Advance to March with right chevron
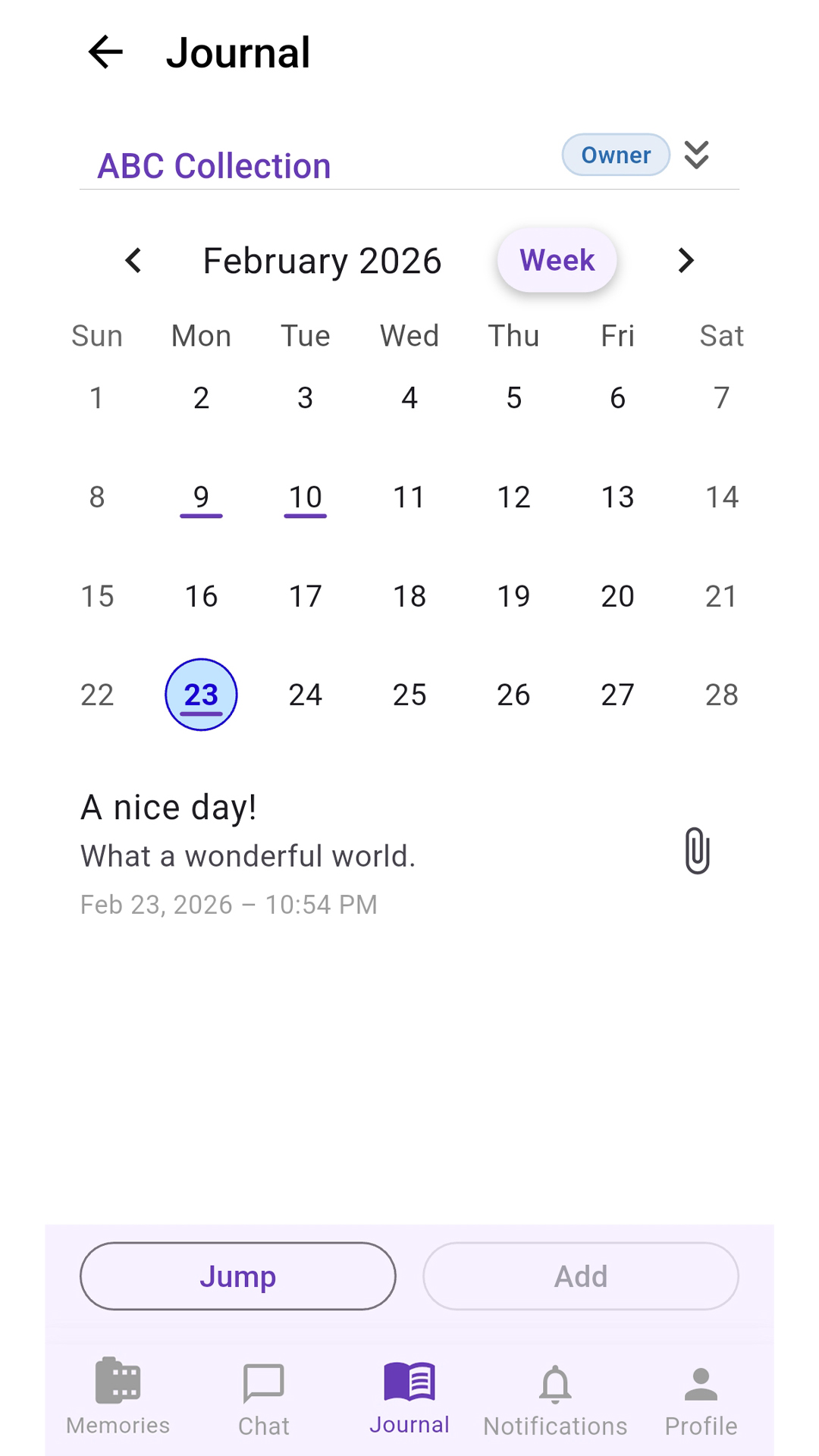819x1456 pixels. (x=685, y=260)
